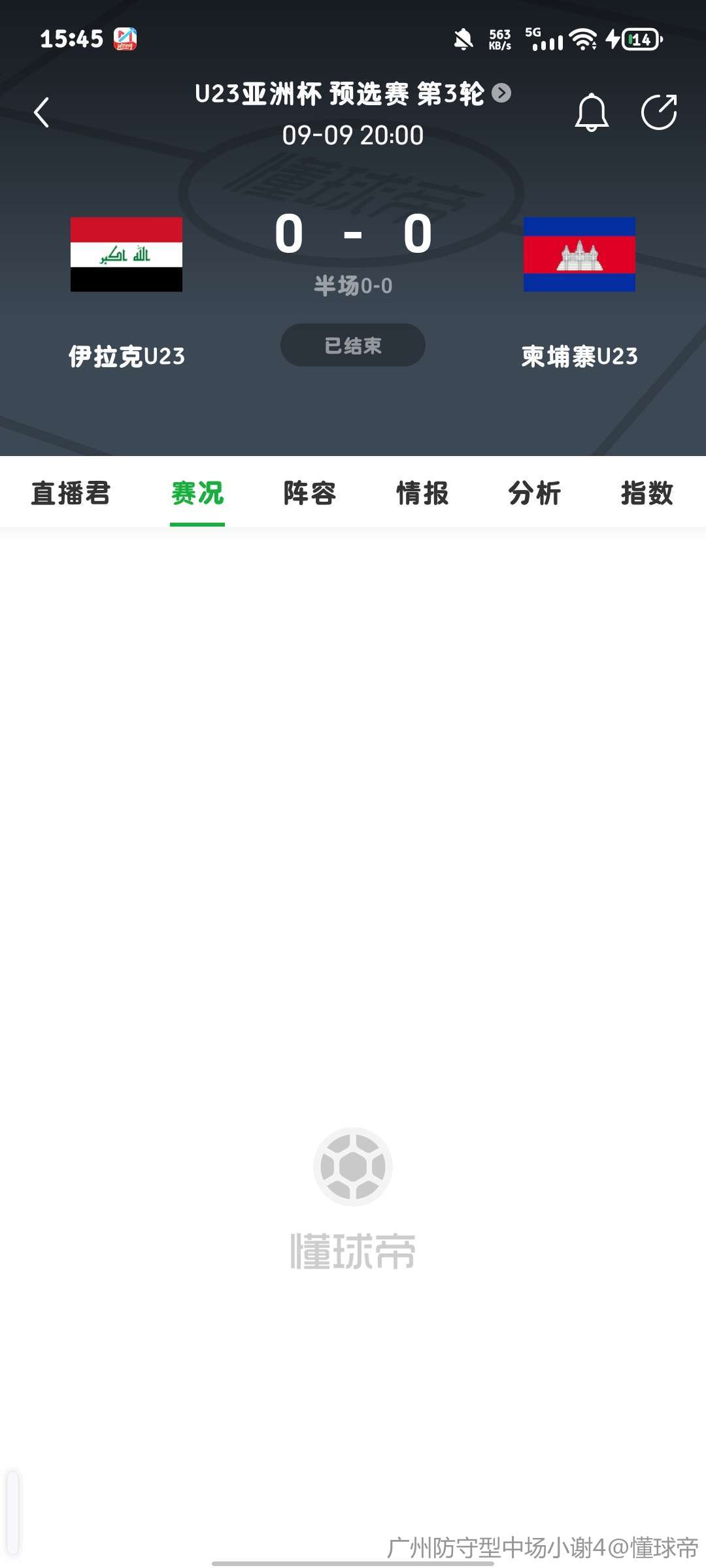This screenshot has width=706, height=1568.
Task: Share this match via the share icon
Action: pos(658,112)
